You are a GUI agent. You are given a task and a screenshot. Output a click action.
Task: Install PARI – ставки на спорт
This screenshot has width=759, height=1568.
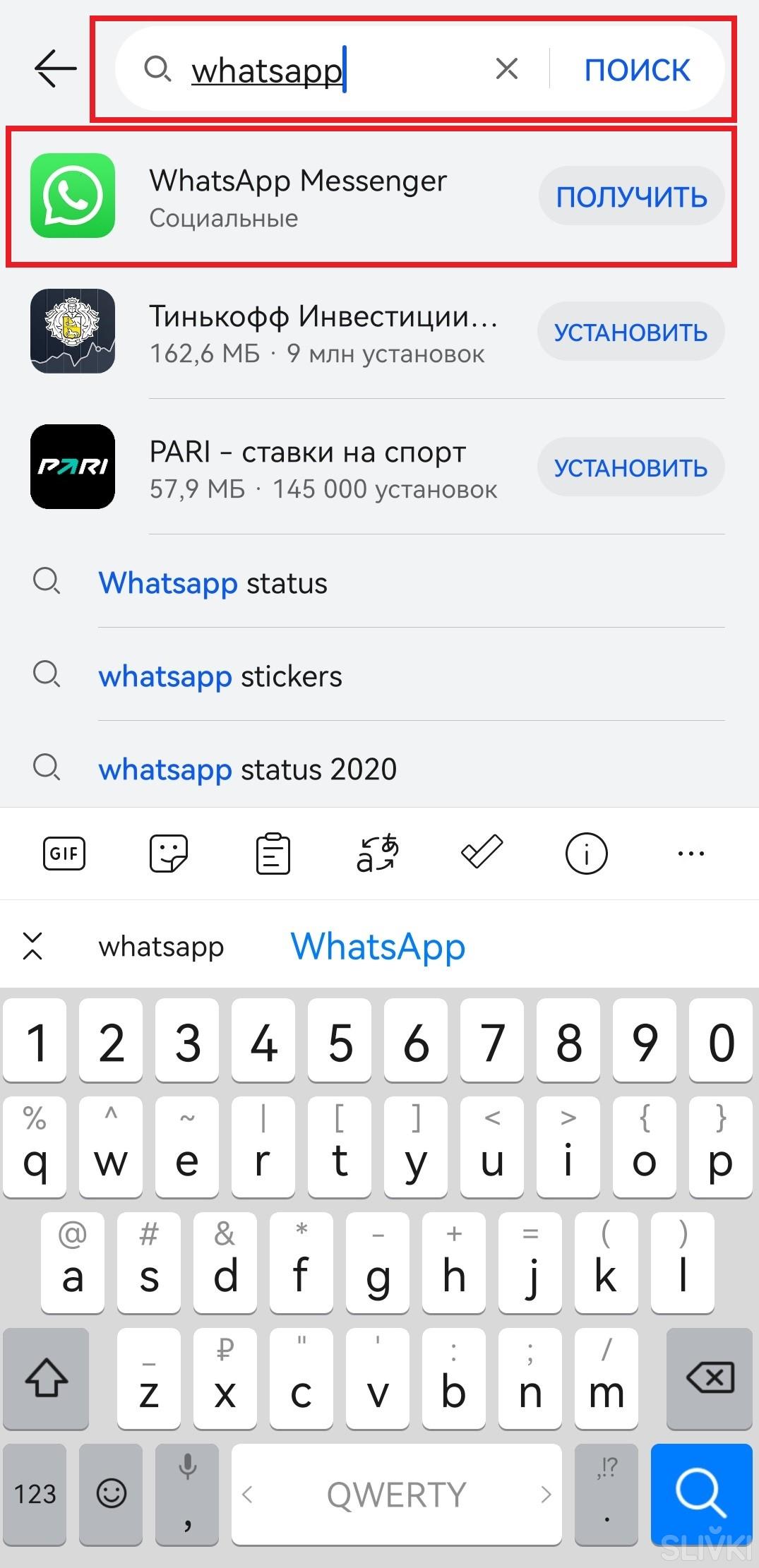click(x=630, y=467)
